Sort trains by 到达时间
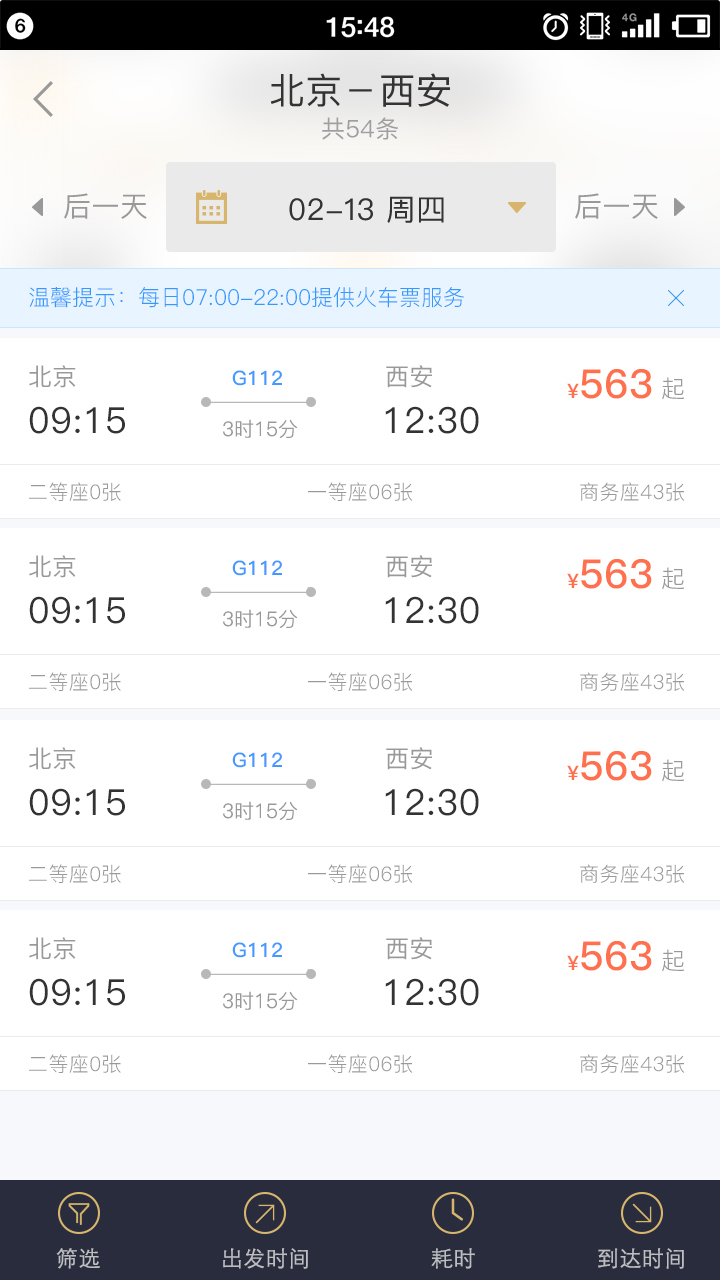The height and width of the screenshot is (1280, 720). coord(641,1230)
